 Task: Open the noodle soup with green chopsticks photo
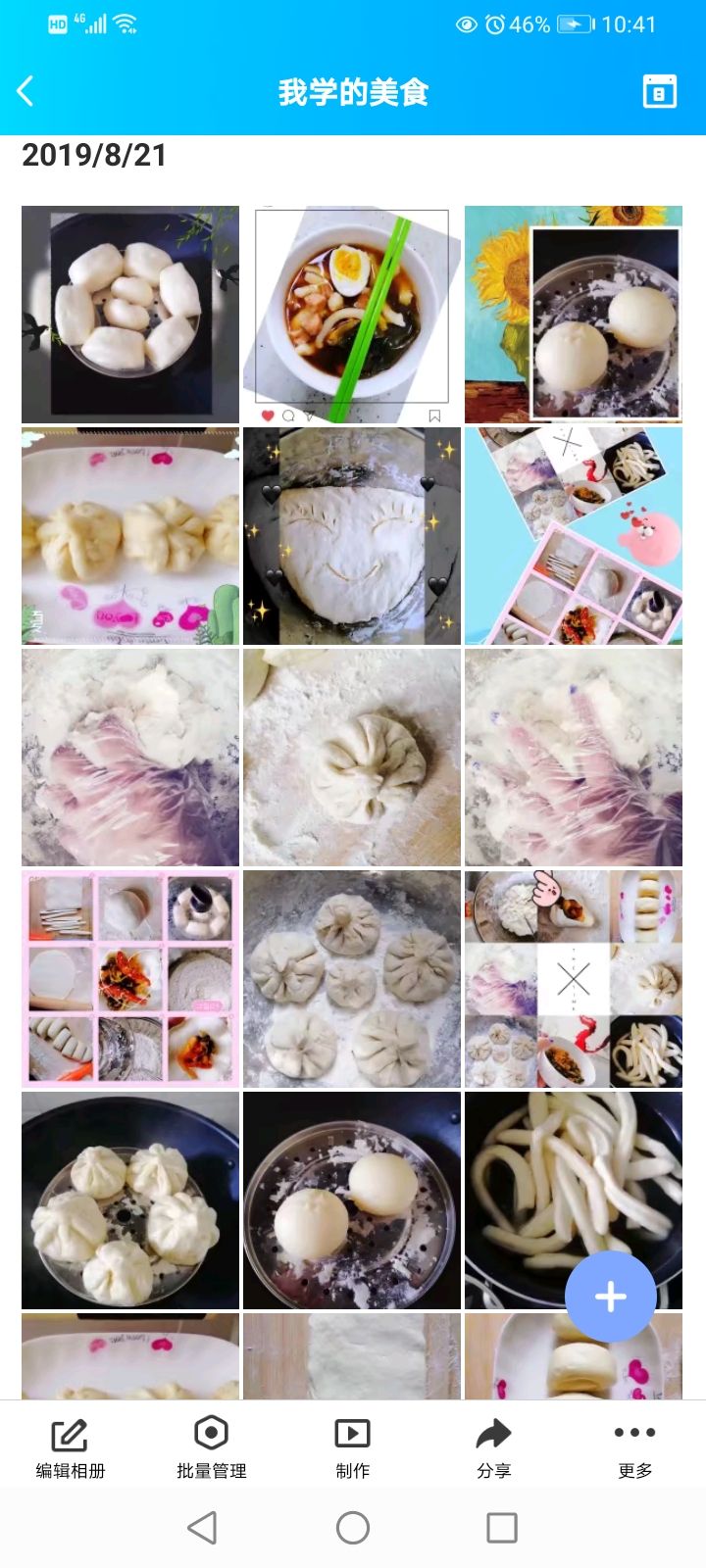coord(352,315)
